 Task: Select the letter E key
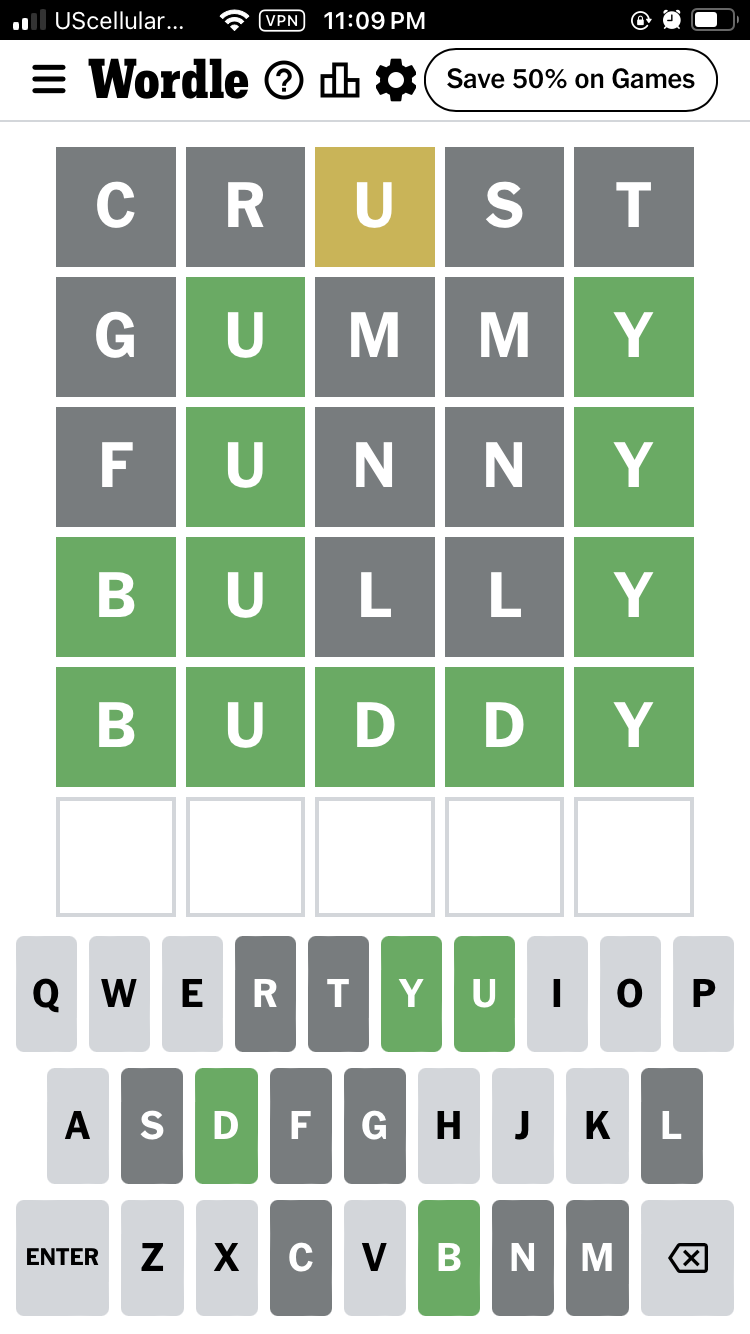tap(192, 994)
